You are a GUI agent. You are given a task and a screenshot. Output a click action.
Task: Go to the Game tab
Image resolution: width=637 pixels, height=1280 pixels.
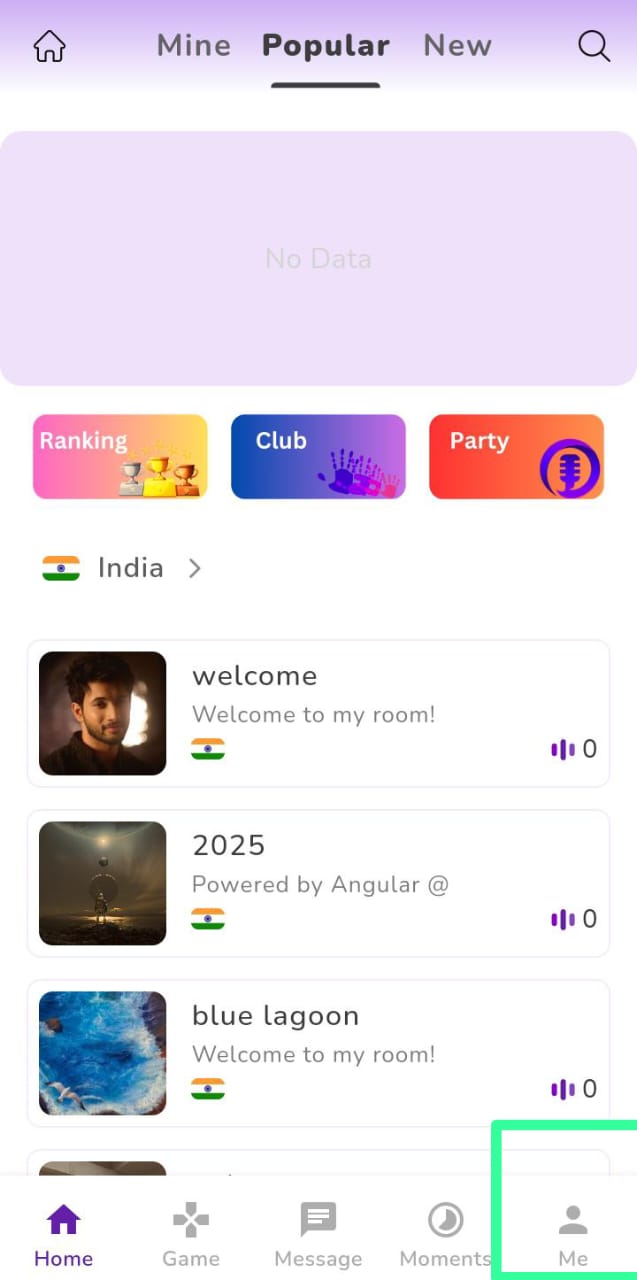(x=191, y=1235)
